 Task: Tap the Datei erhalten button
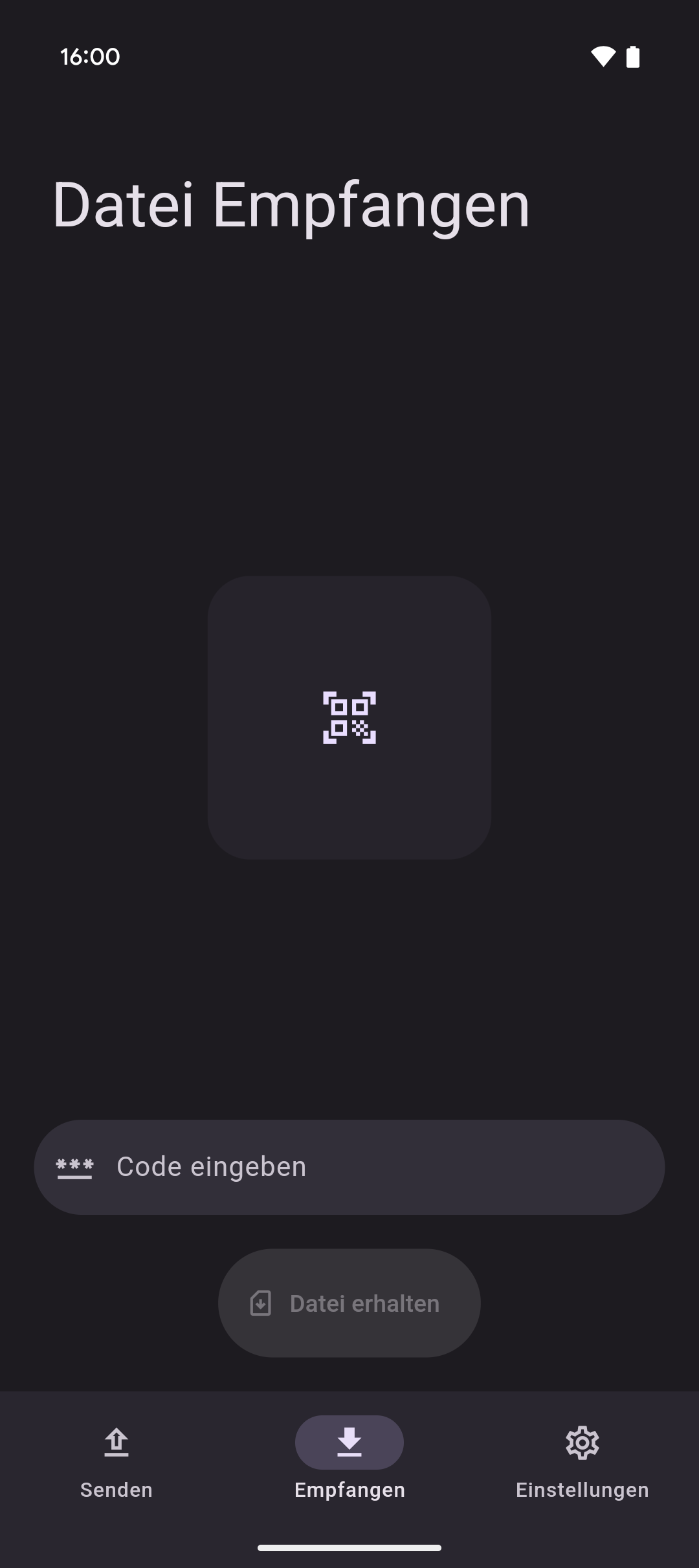pyautogui.click(x=349, y=1303)
